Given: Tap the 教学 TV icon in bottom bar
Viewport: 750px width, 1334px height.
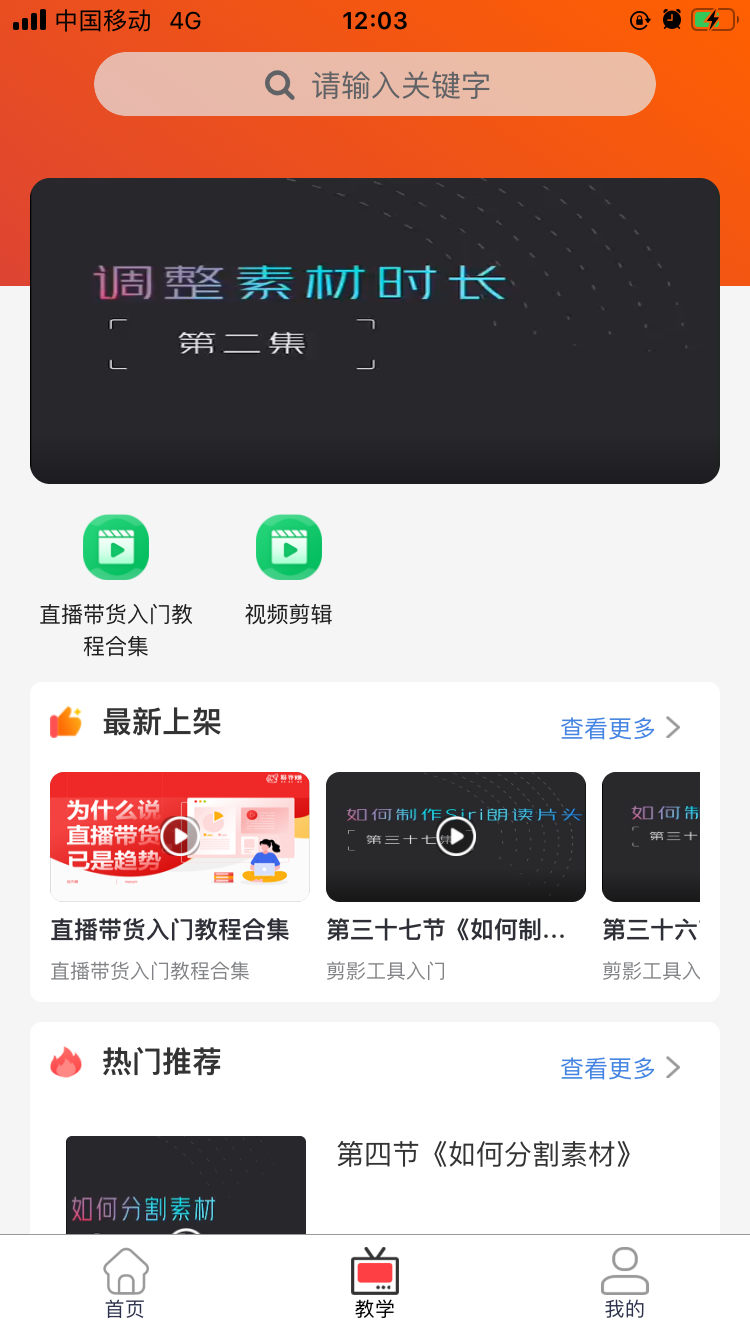Looking at the screenshot, I should tap(374, 1272).
